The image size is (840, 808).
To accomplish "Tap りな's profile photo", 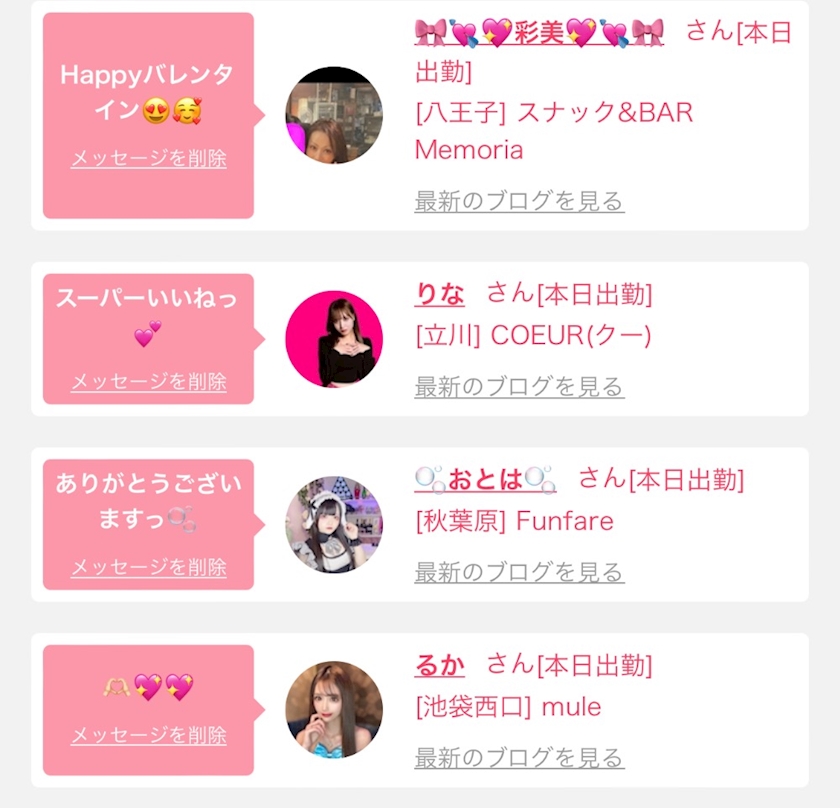I will (334, 339).
